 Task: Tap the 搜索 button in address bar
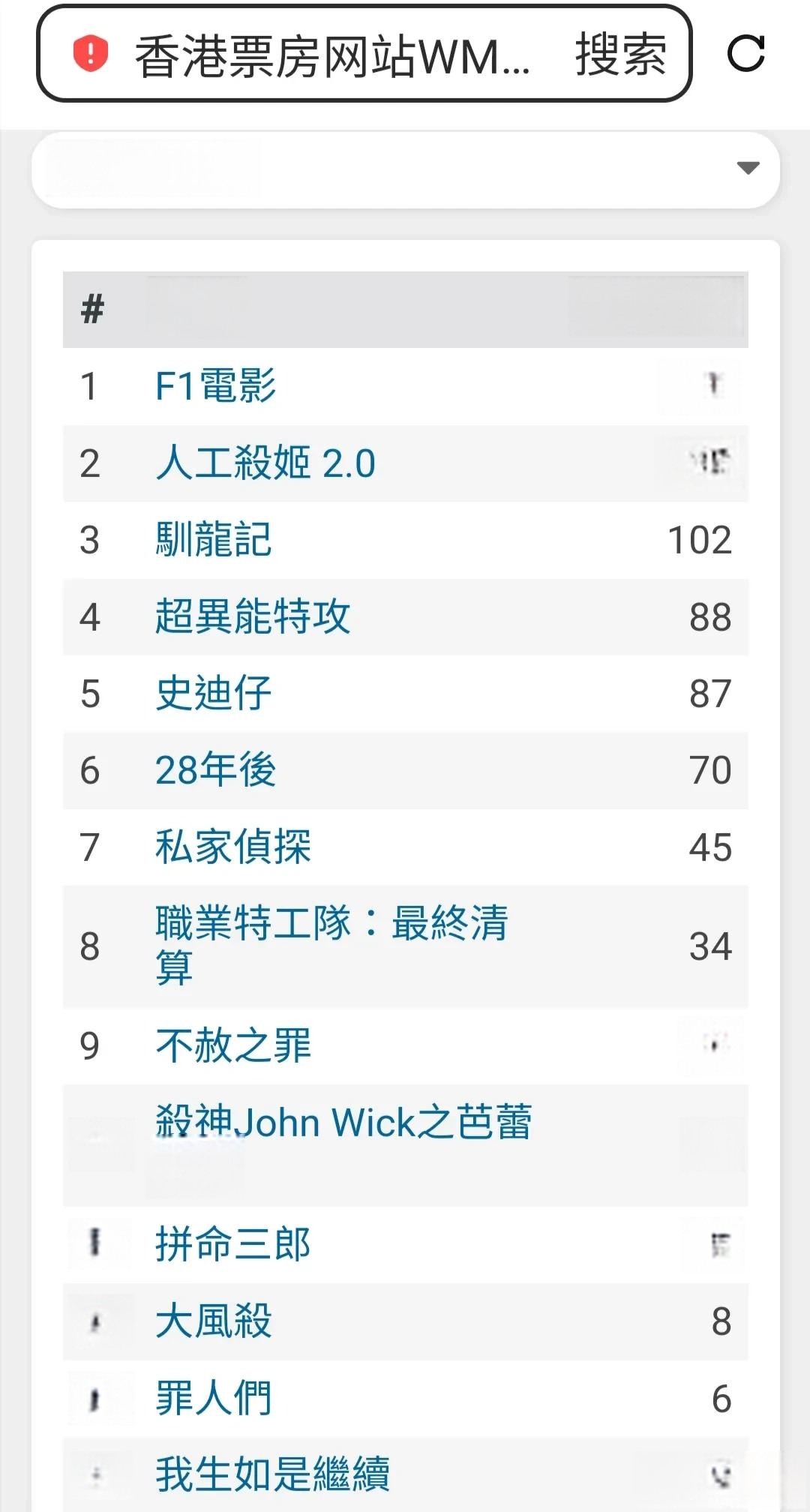(x=621, y=55)
